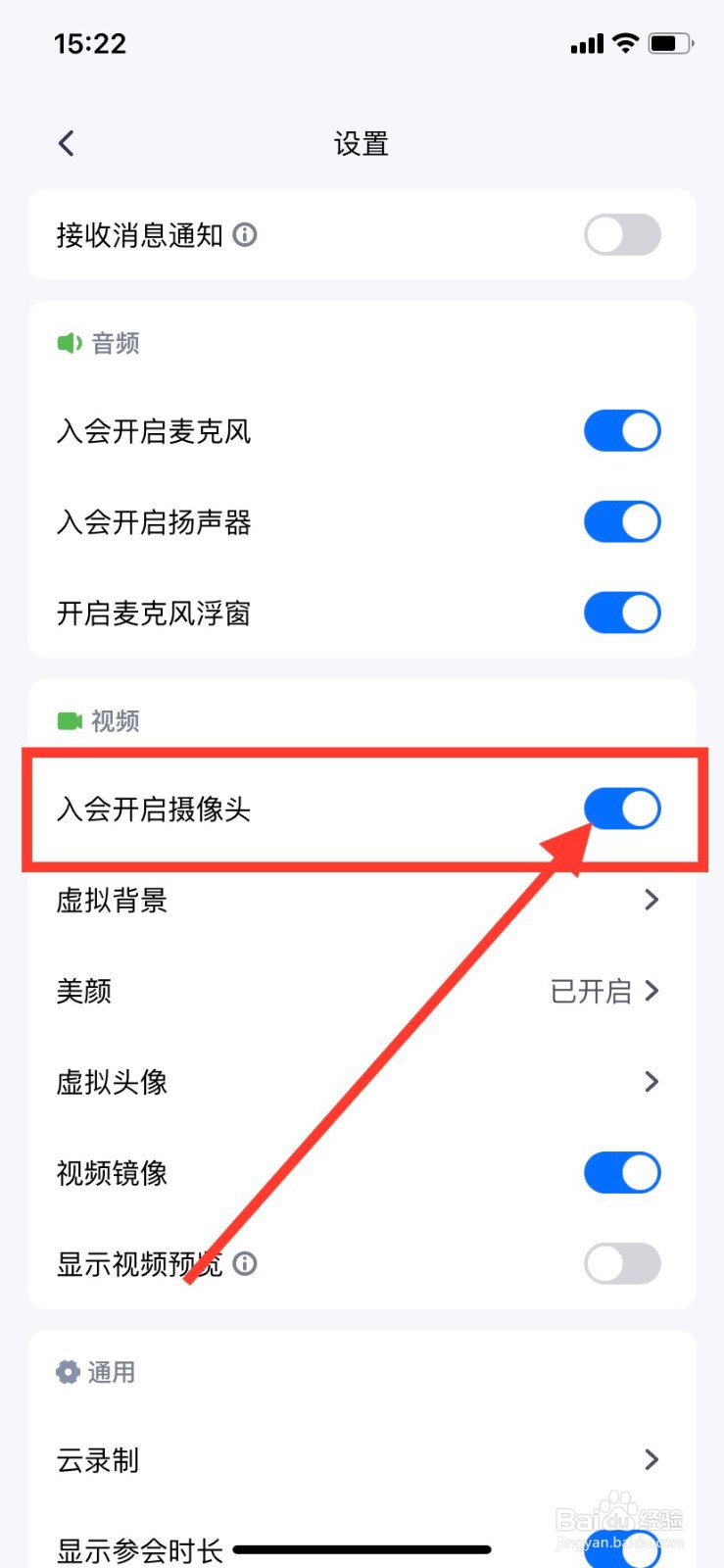The height and width of the screenshot is (1568, 724).
Task: Expand the 虚拟头像 settings
Action: point(362,1082)
